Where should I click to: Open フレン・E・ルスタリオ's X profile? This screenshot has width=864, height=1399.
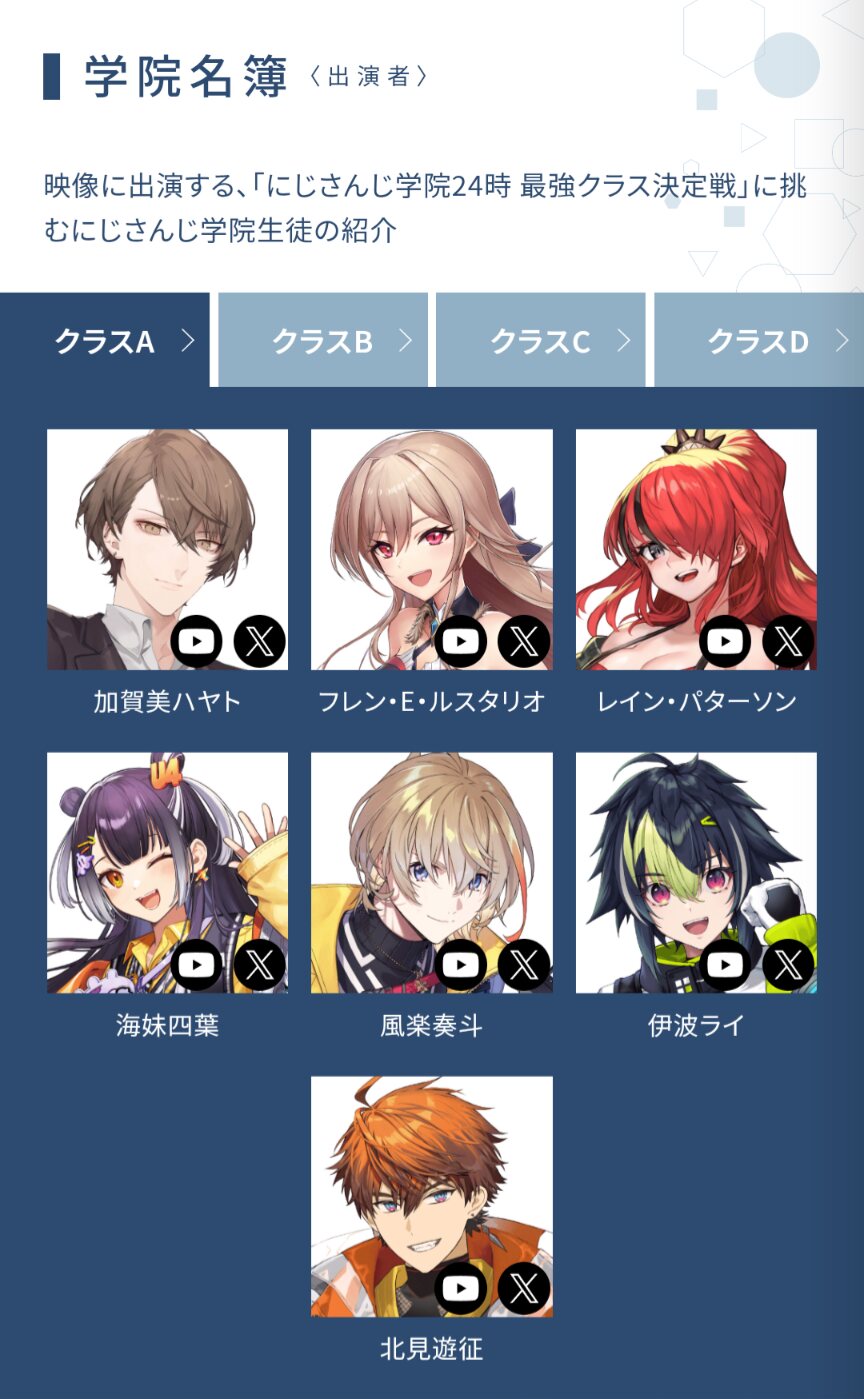[524, 641]
